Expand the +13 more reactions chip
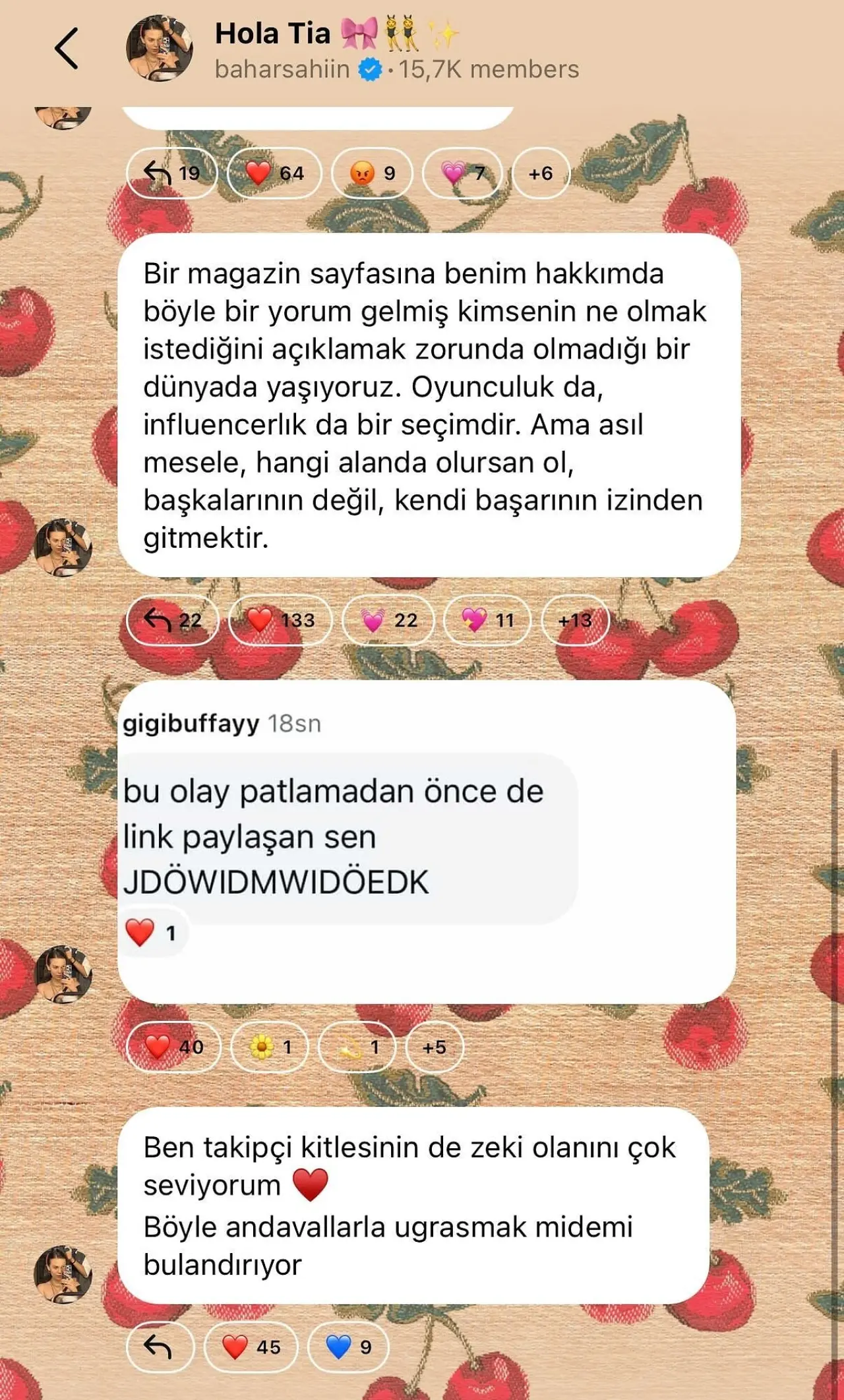 pyautogui.click(x=575, y=620)
